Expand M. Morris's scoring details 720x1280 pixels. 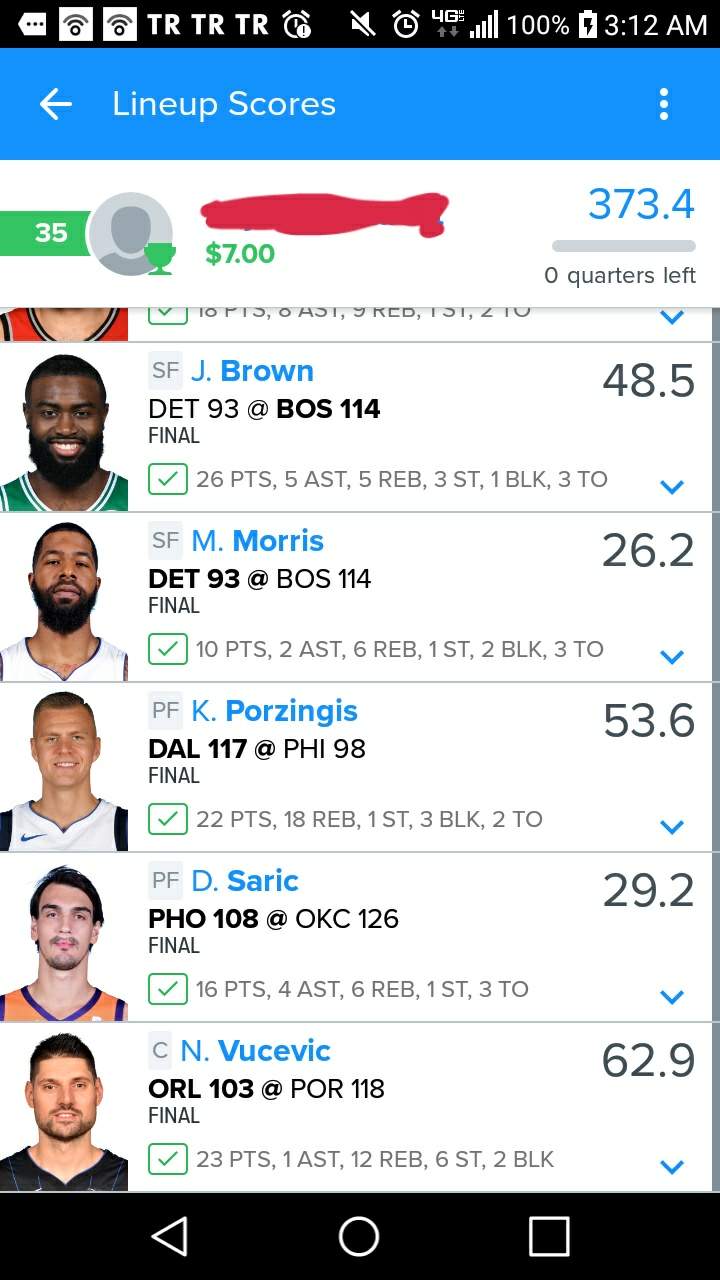(x=672, y=657)
